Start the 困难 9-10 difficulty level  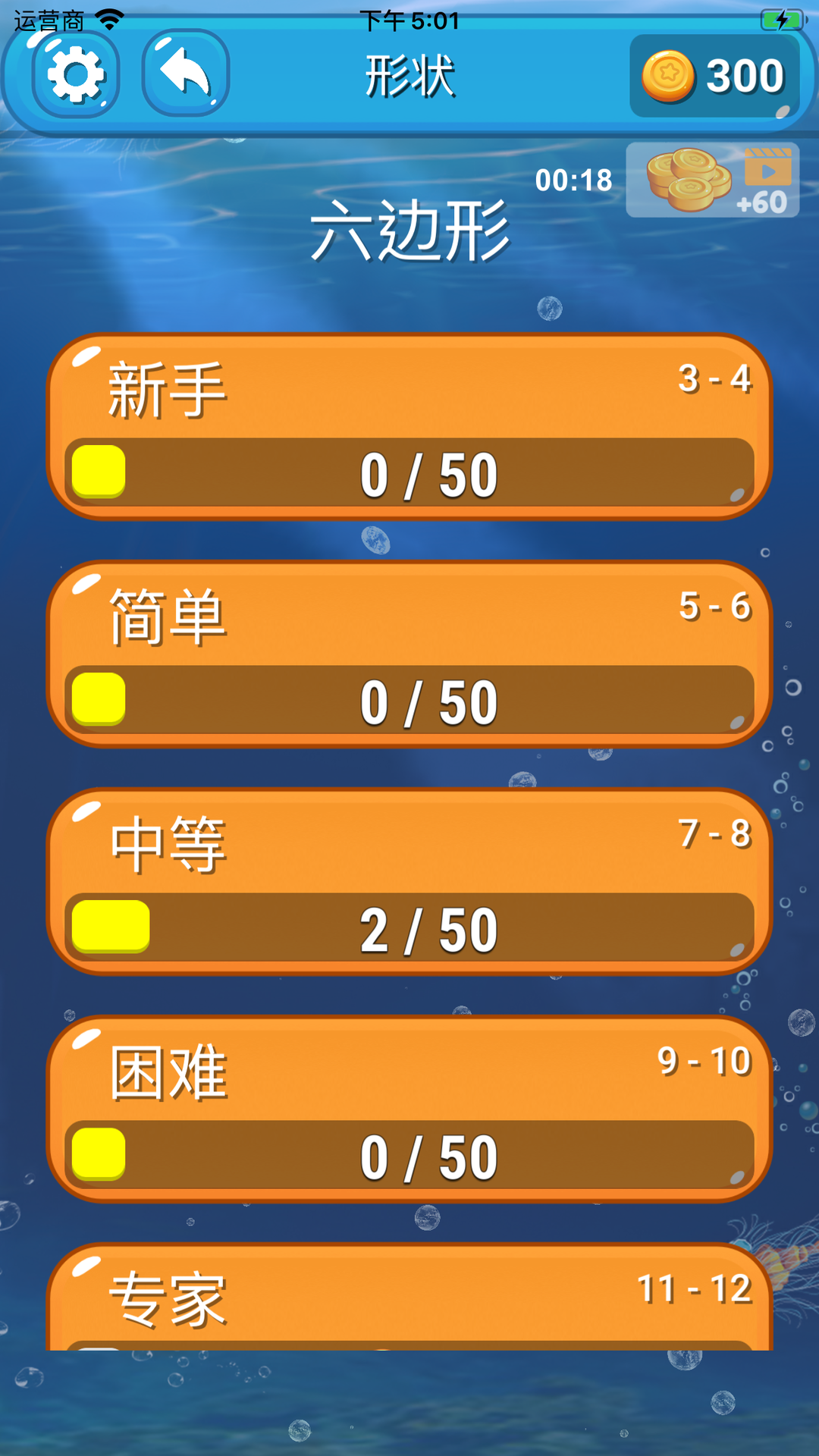(x=409, y=1109)
